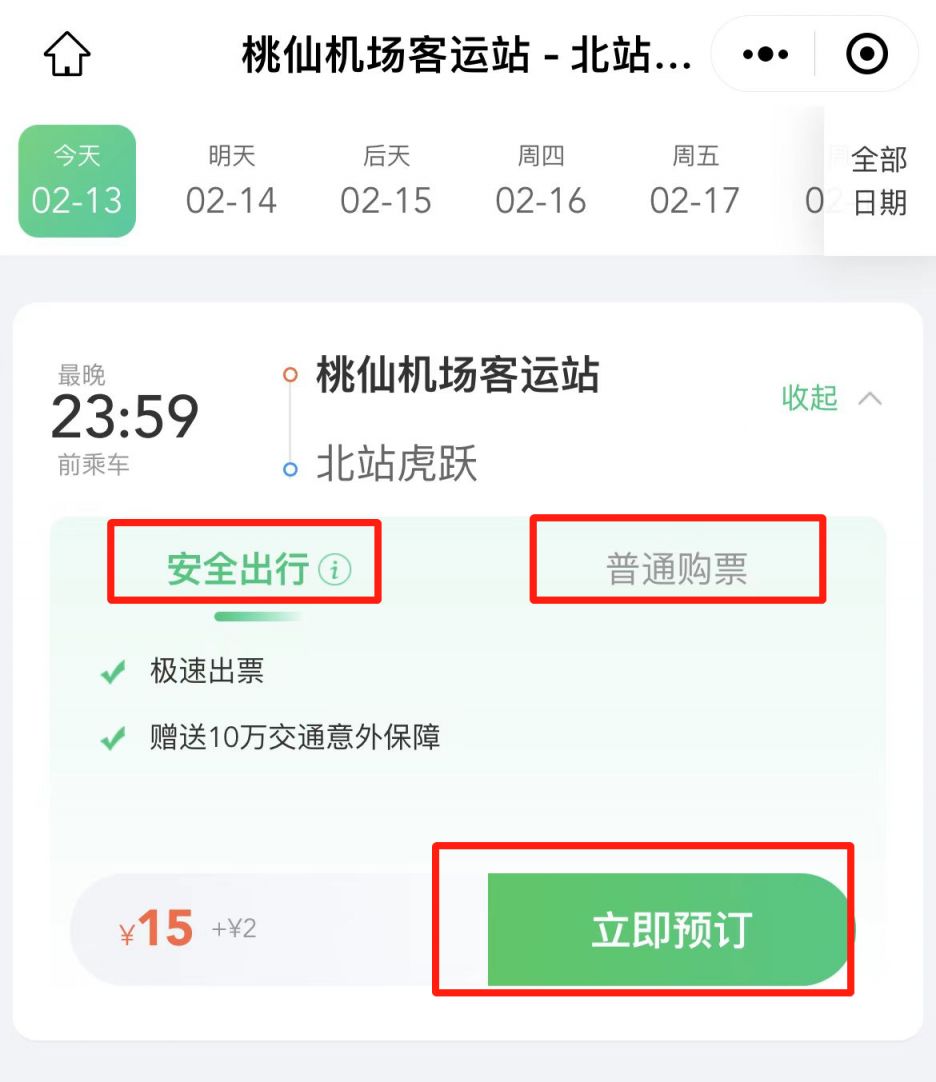Select today's date 02-13

point(77,181)
